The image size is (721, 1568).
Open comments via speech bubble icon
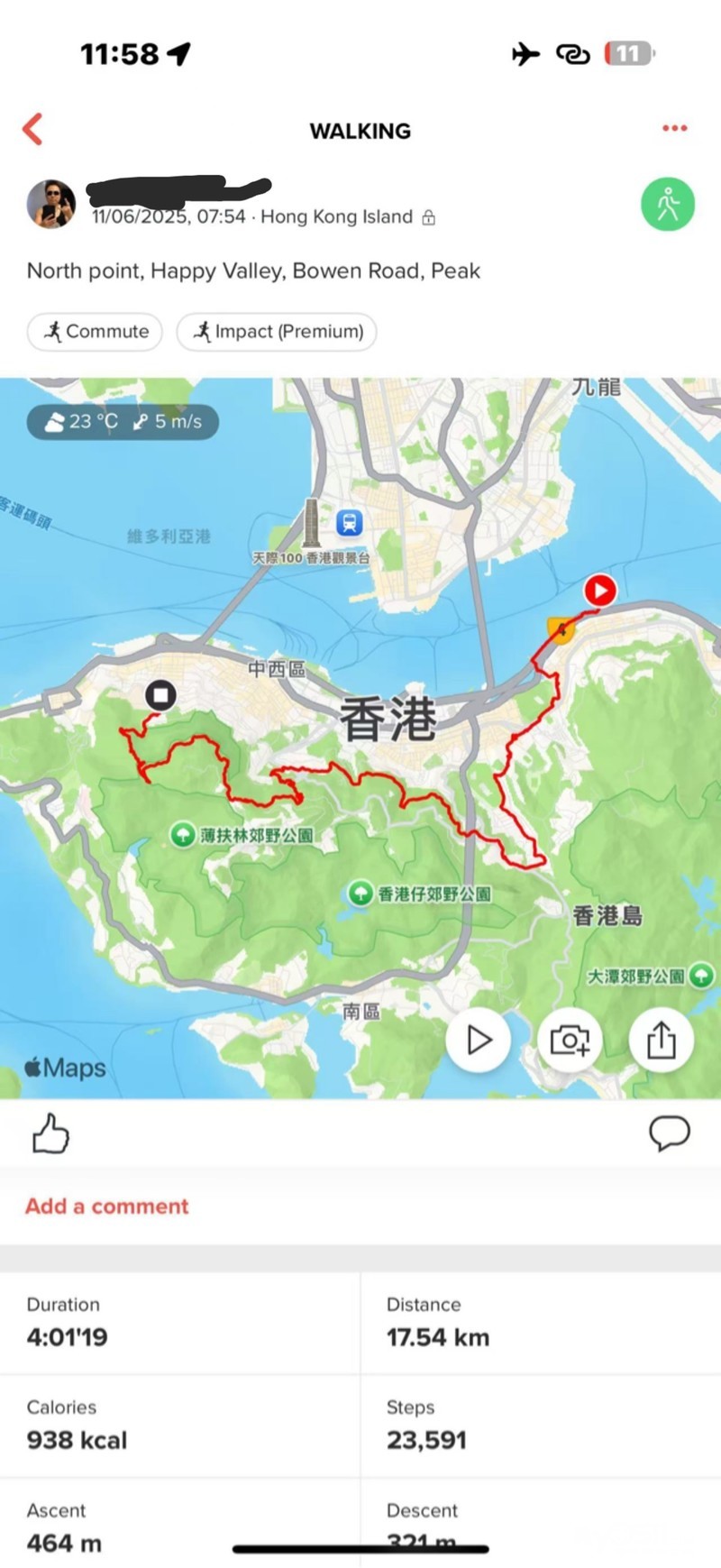tap(669, 1133)
